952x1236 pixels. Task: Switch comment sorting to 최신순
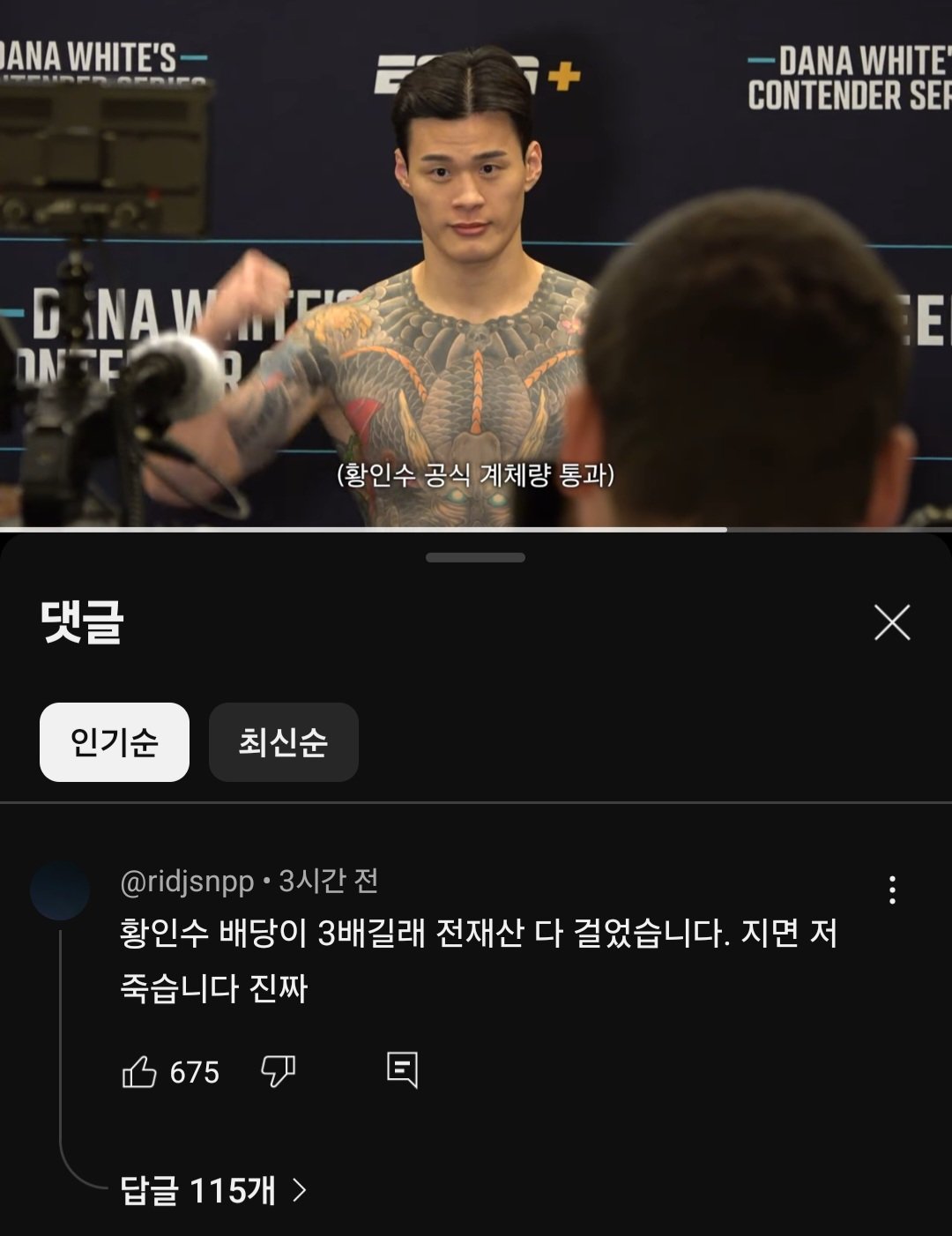[283, 742]
